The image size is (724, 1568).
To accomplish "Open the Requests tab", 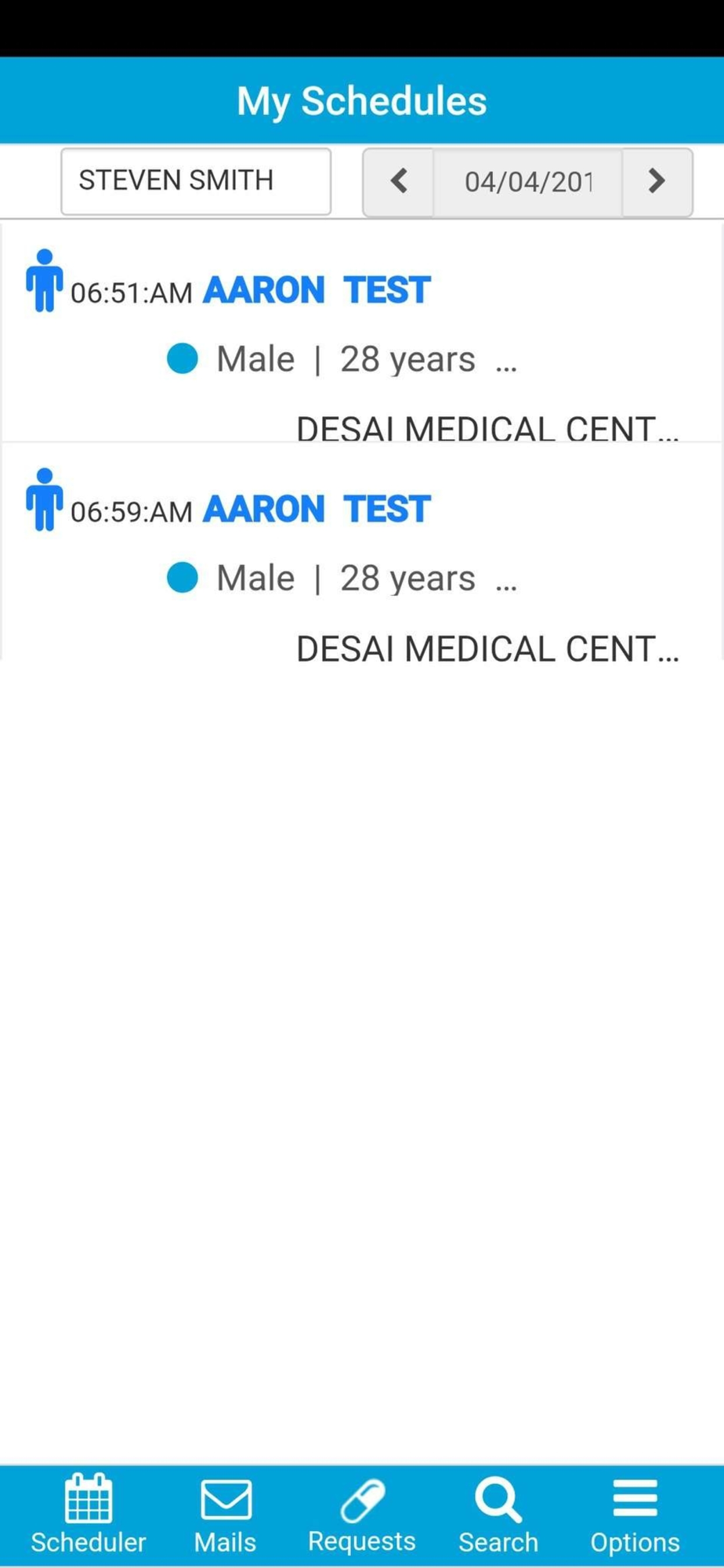I will coord(362,1516).
